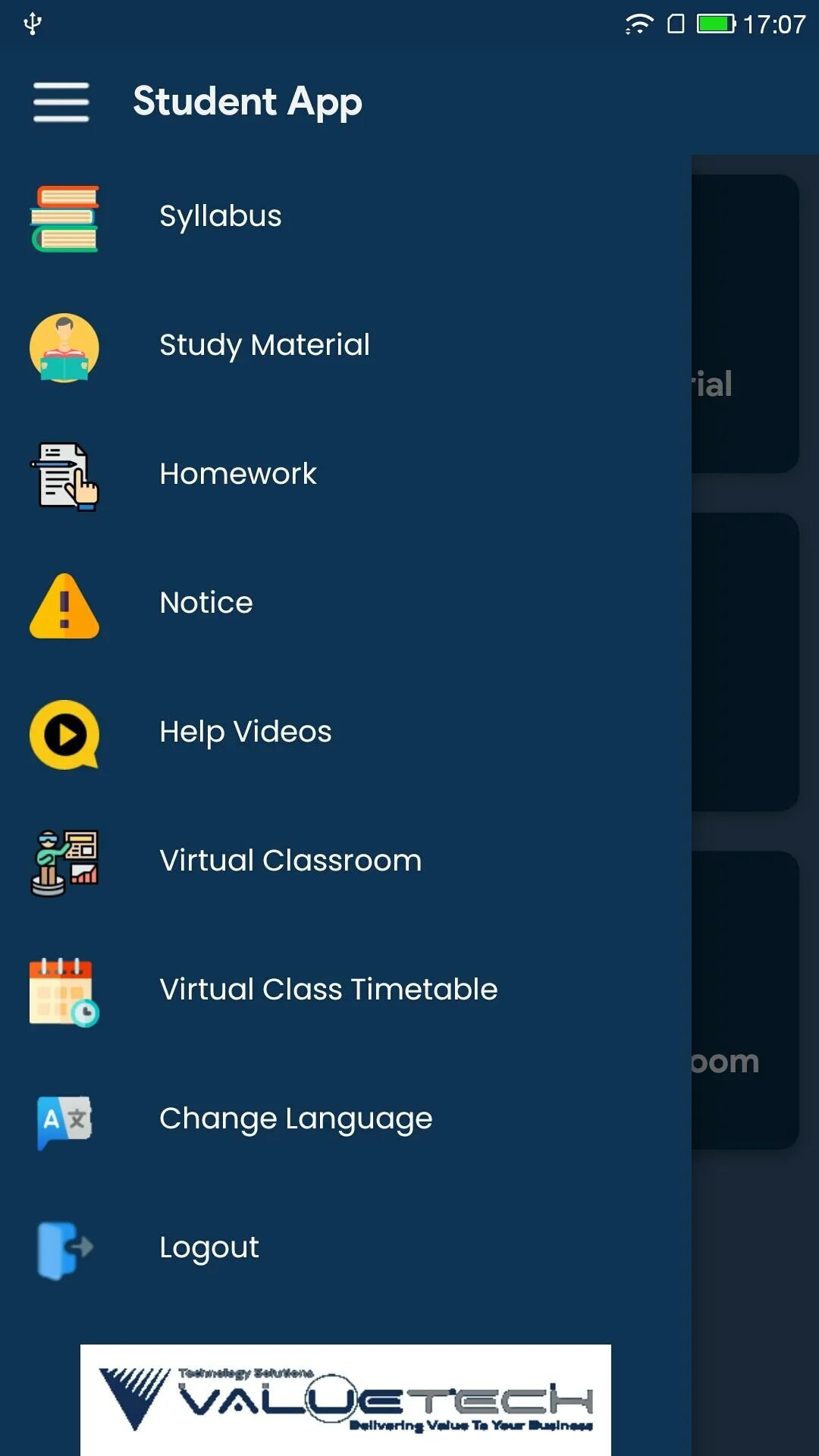Screen dimensions: 819x1456
Task: View the Notice section
Action: point(206,604)
